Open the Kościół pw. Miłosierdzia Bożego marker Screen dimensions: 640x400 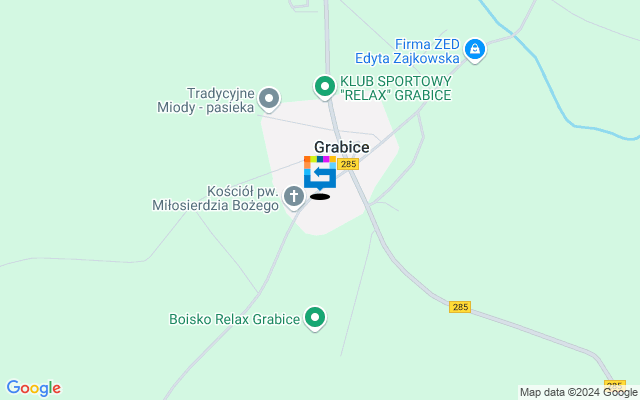tap(294, 196)
